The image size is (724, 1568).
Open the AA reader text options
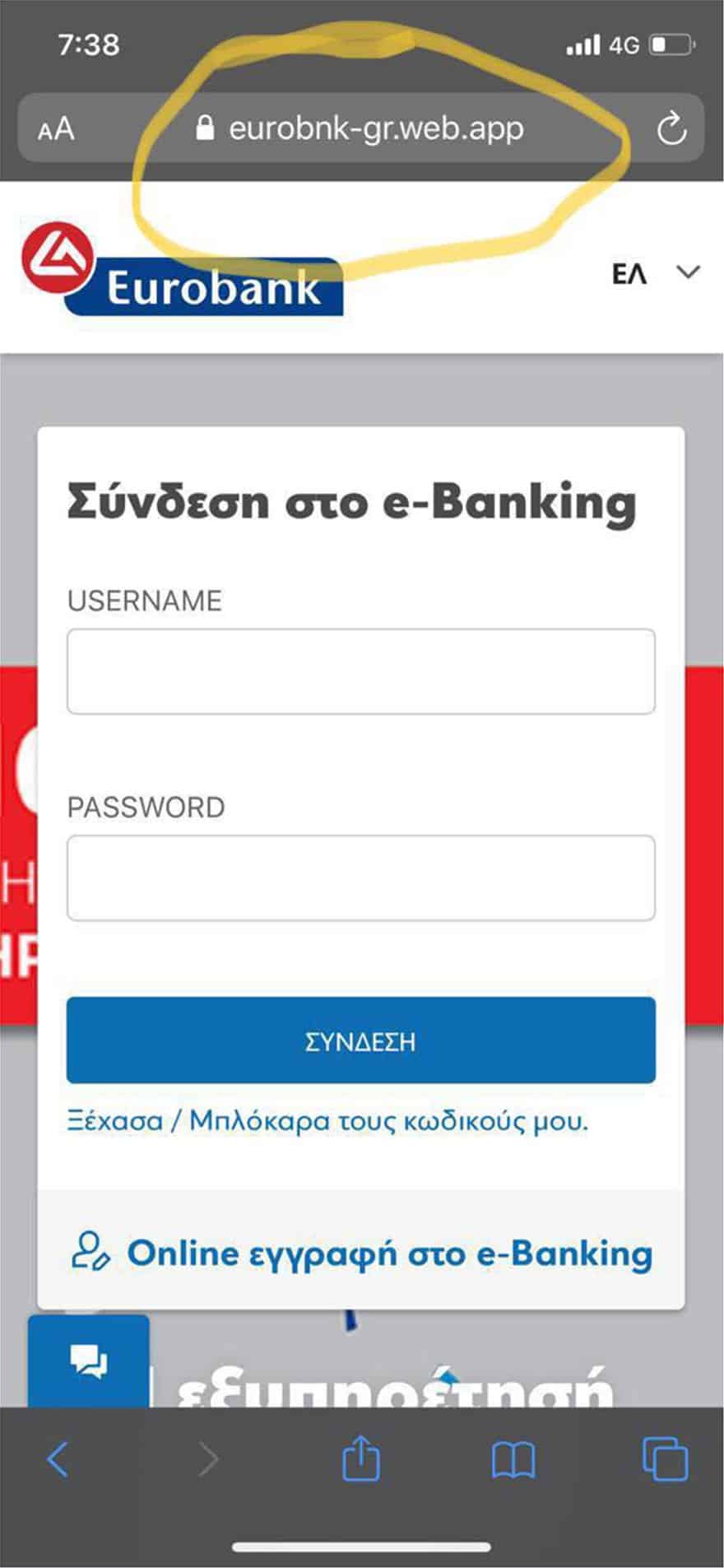[56, 129]
